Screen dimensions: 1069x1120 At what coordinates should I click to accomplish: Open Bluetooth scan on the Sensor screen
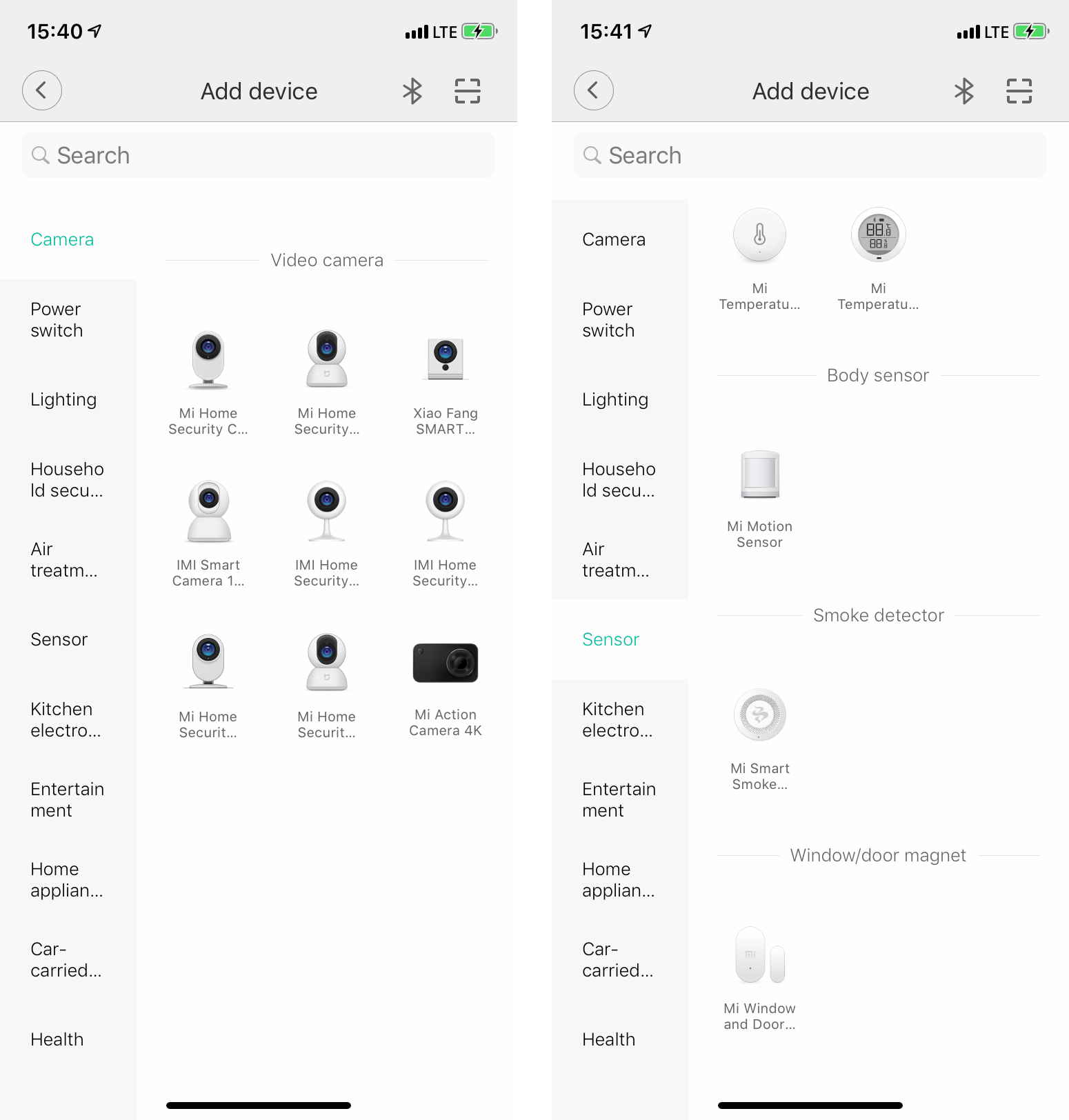coord(963,91)
